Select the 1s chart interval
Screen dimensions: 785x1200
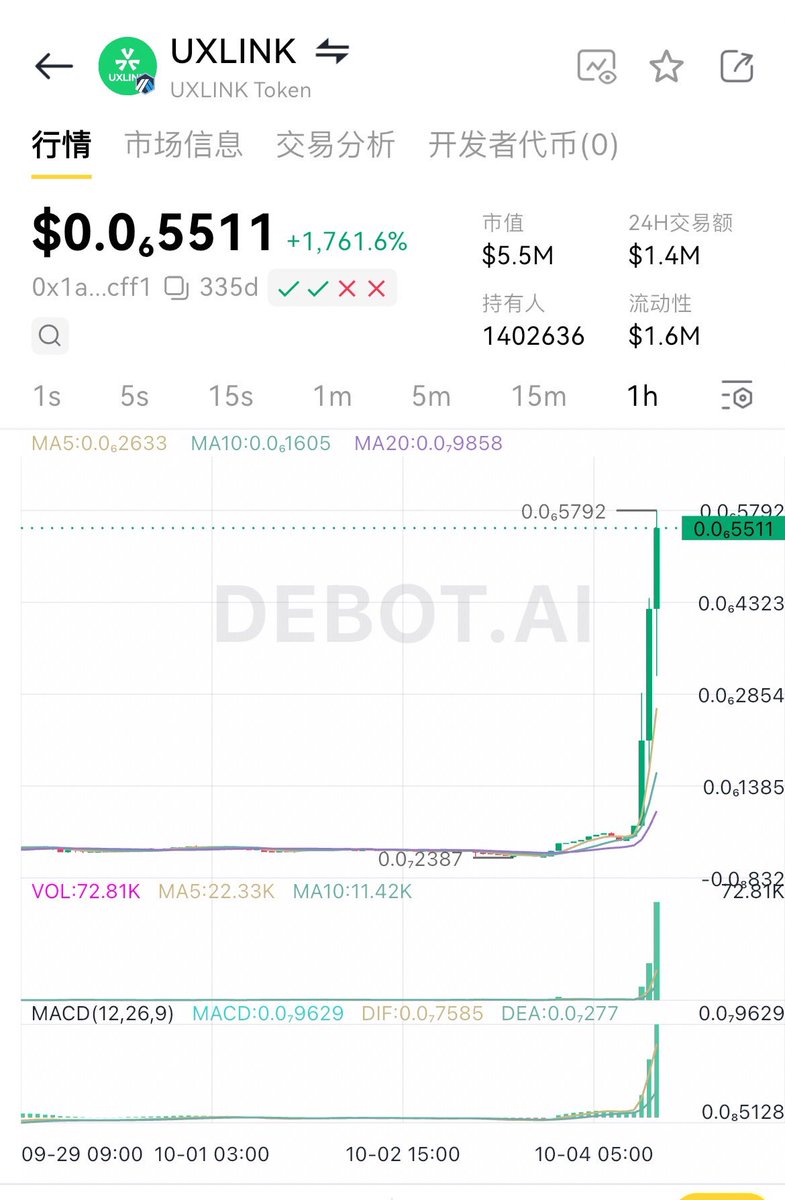click(x=47, y=397)
